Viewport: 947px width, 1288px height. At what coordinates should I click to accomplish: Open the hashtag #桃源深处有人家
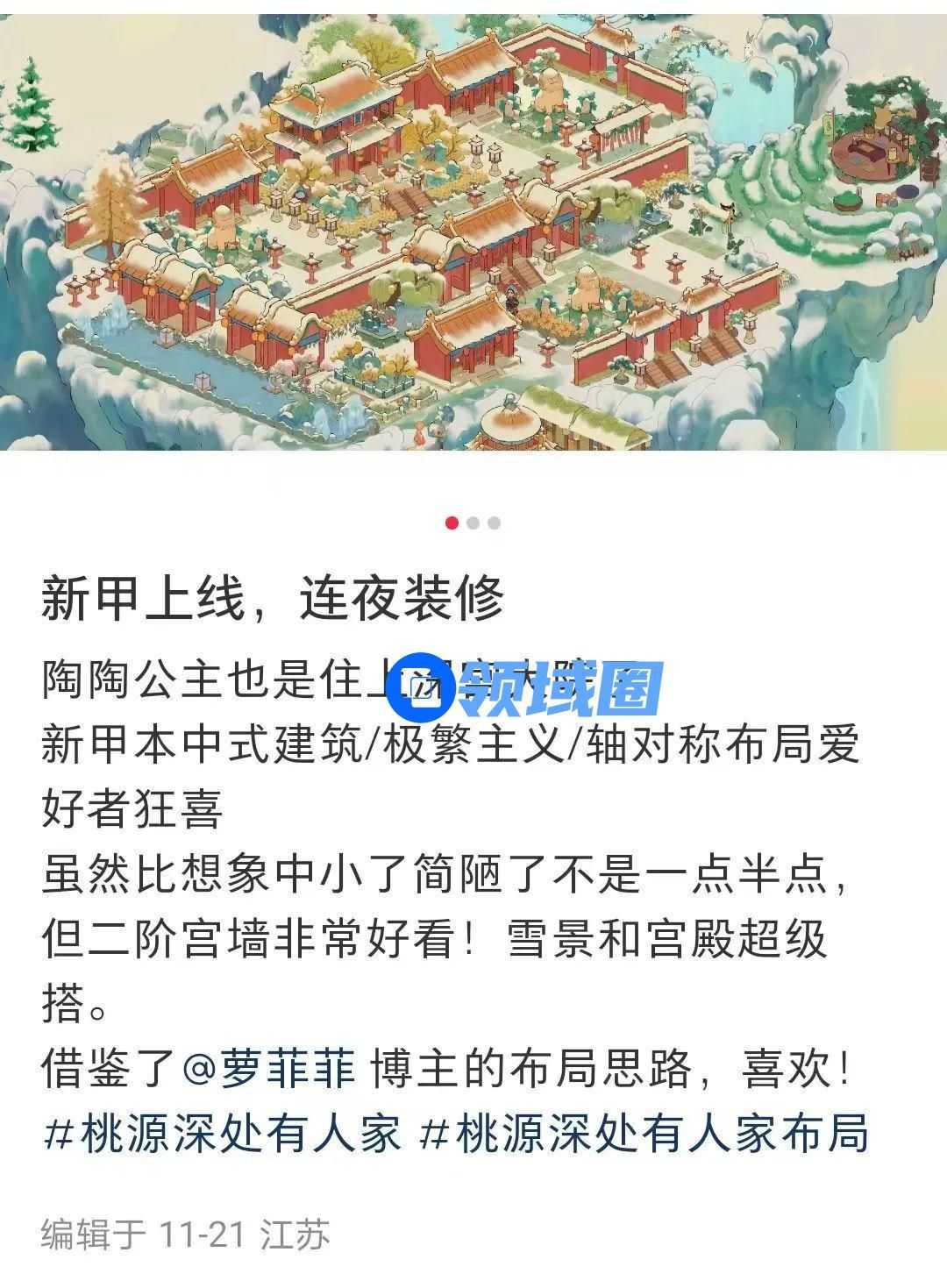pyautogui.click(x=222, y=1135)
